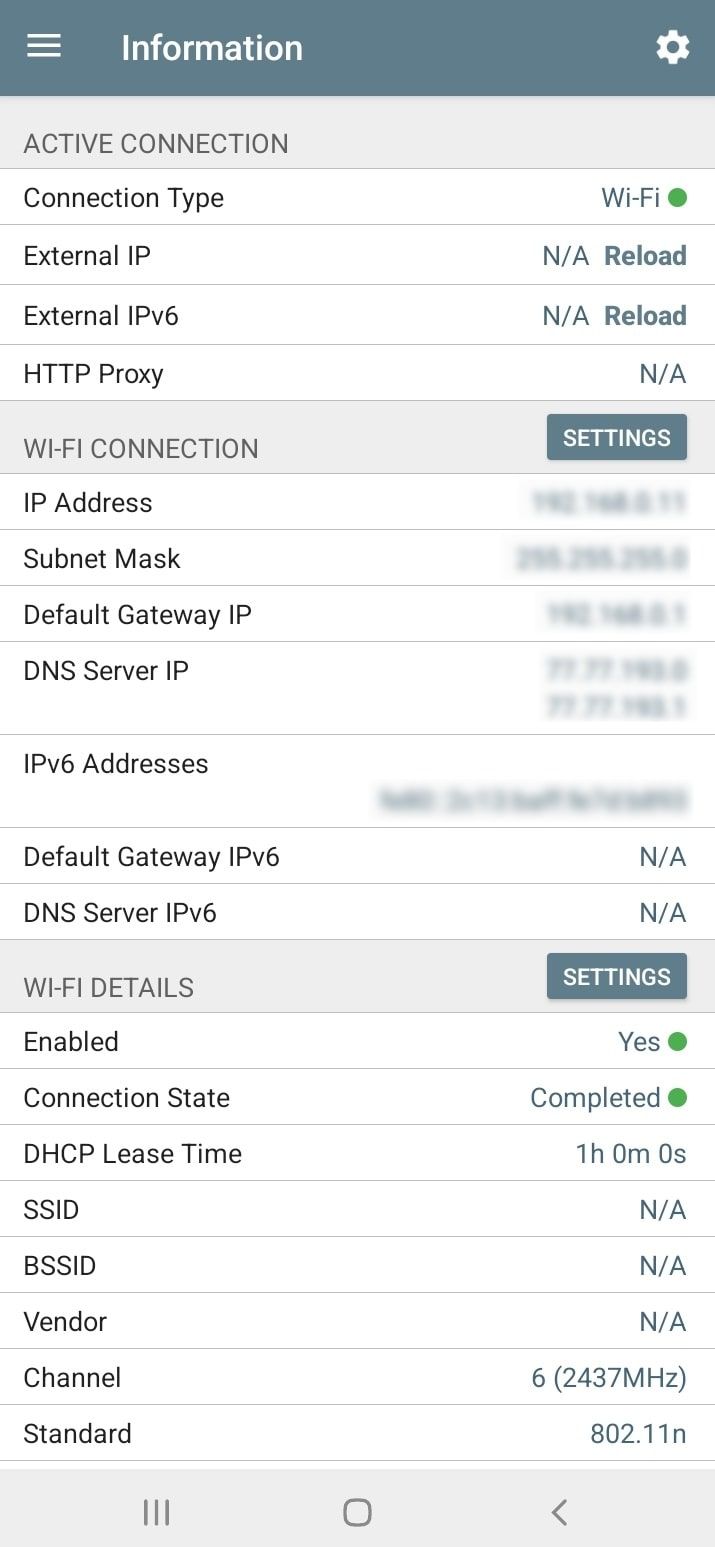Viewport: 715px width, 1547px height.
Task: Go back using system navigation
Action: (559, 1512)
